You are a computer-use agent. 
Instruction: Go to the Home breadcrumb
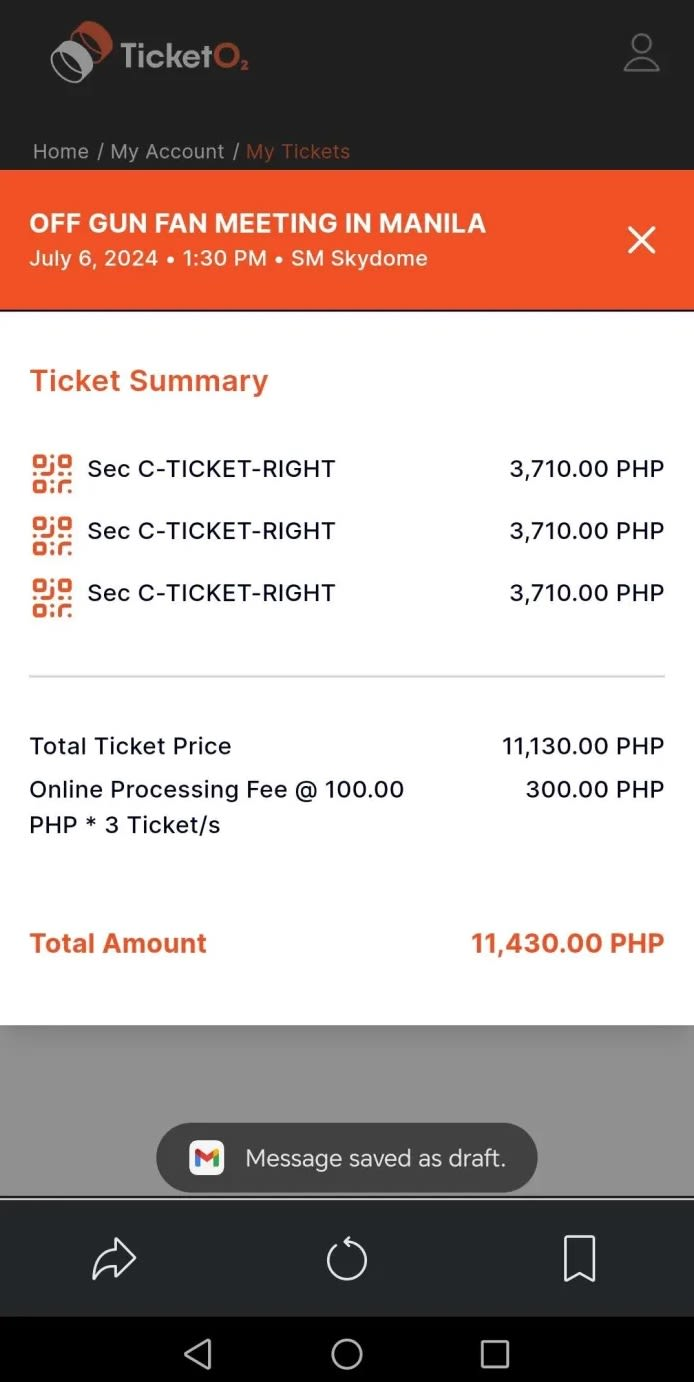[61, 152]
